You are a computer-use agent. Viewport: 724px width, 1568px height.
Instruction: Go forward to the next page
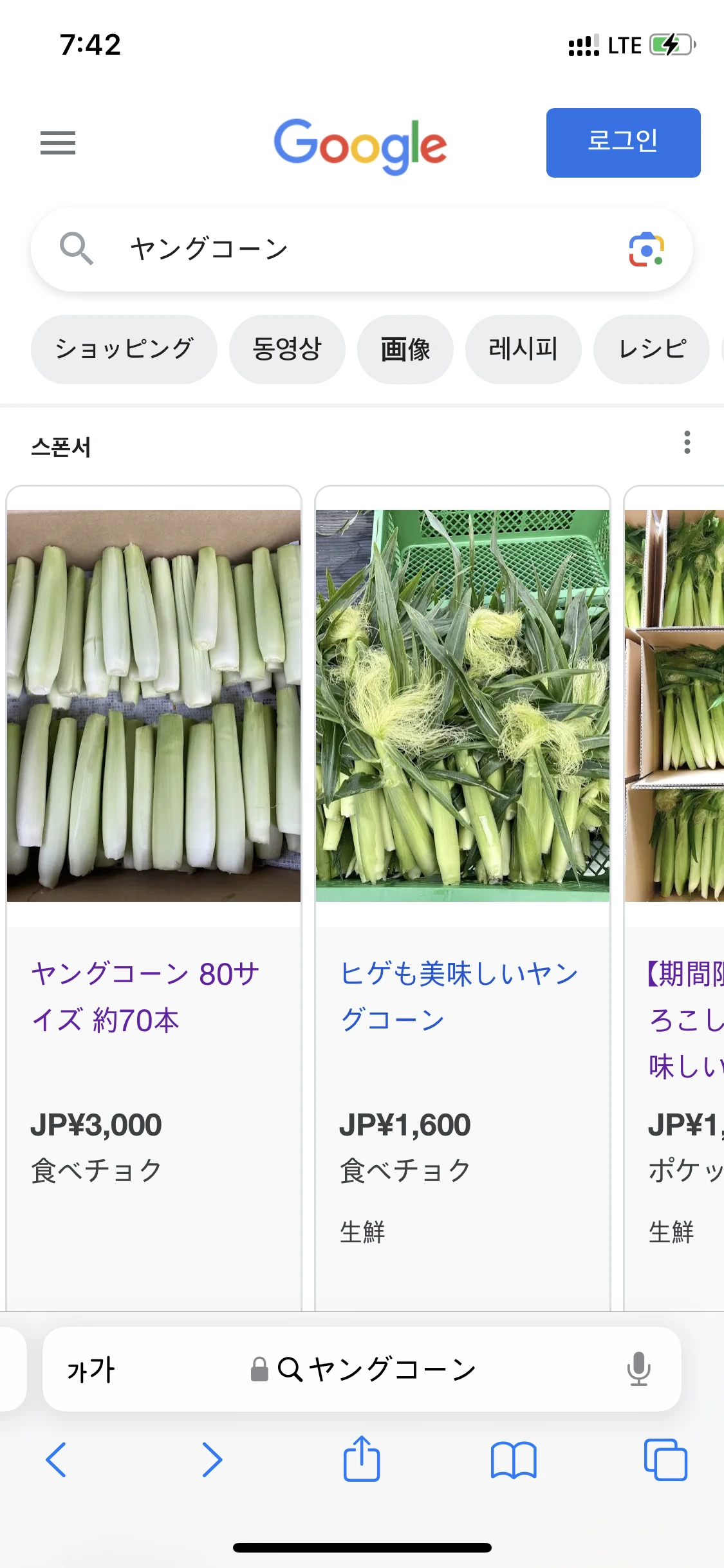pyautogui.click(x=212, y=1459)
